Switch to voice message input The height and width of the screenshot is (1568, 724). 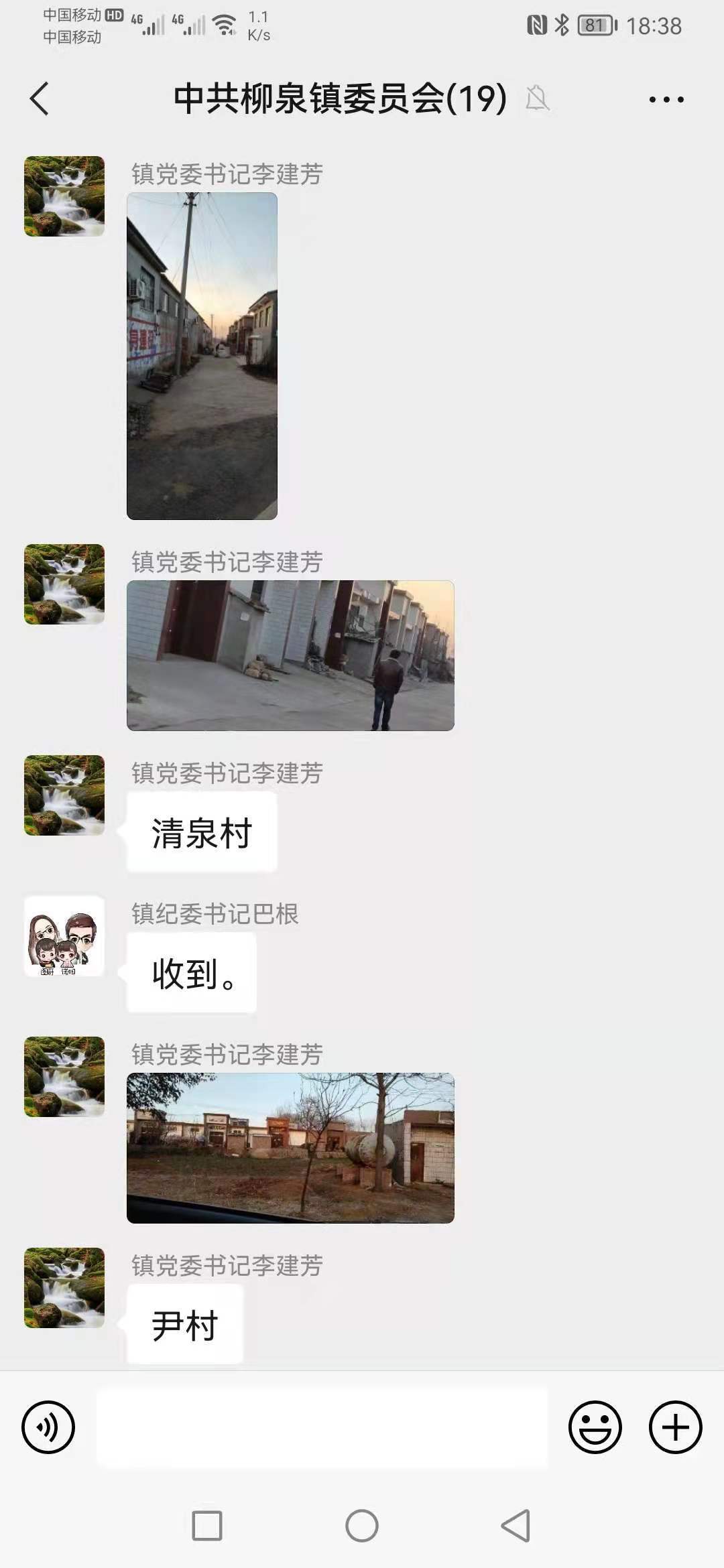[48, 1427]
